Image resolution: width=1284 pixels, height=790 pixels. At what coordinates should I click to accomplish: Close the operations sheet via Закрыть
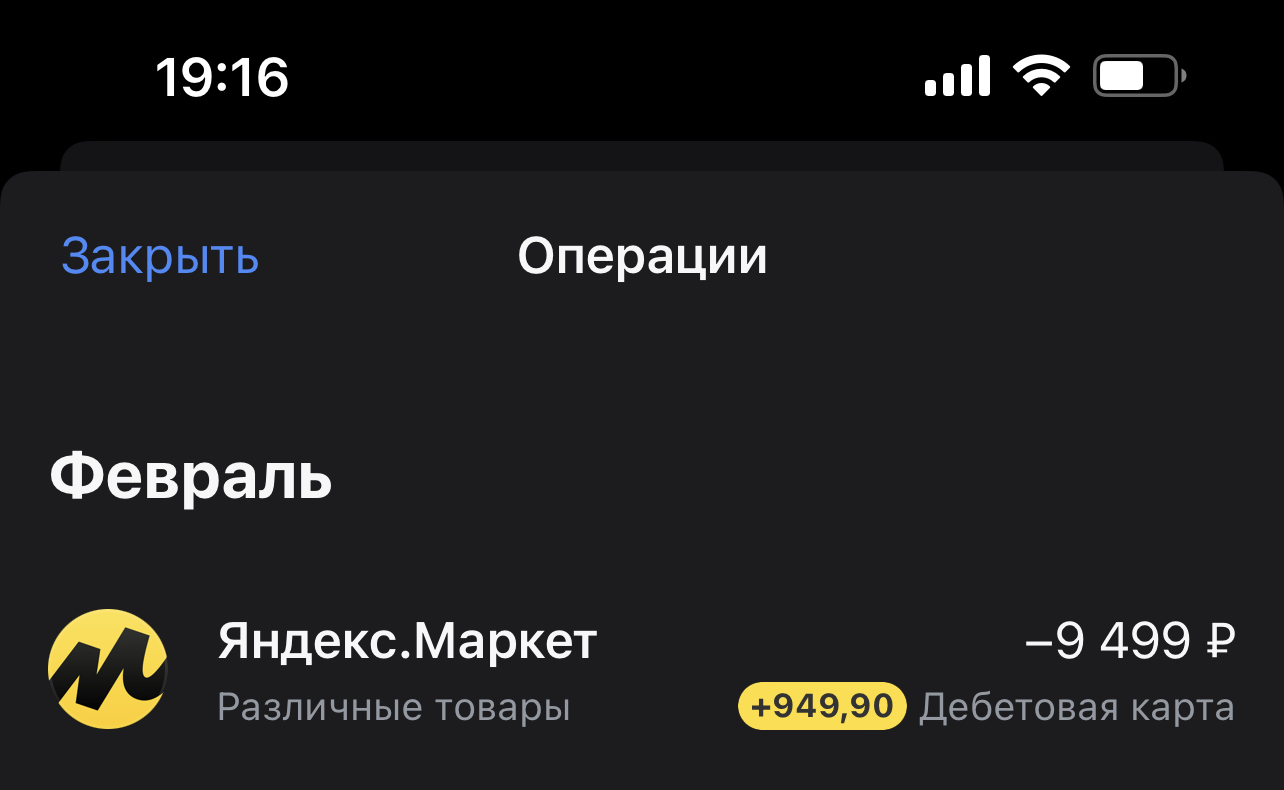point(160,257)
